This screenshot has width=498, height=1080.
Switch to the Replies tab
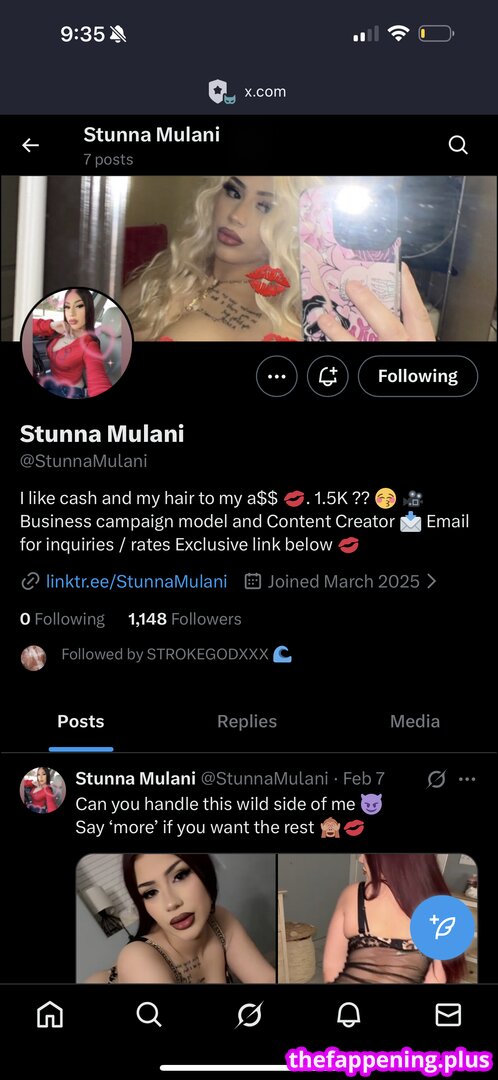pos(247,722)
